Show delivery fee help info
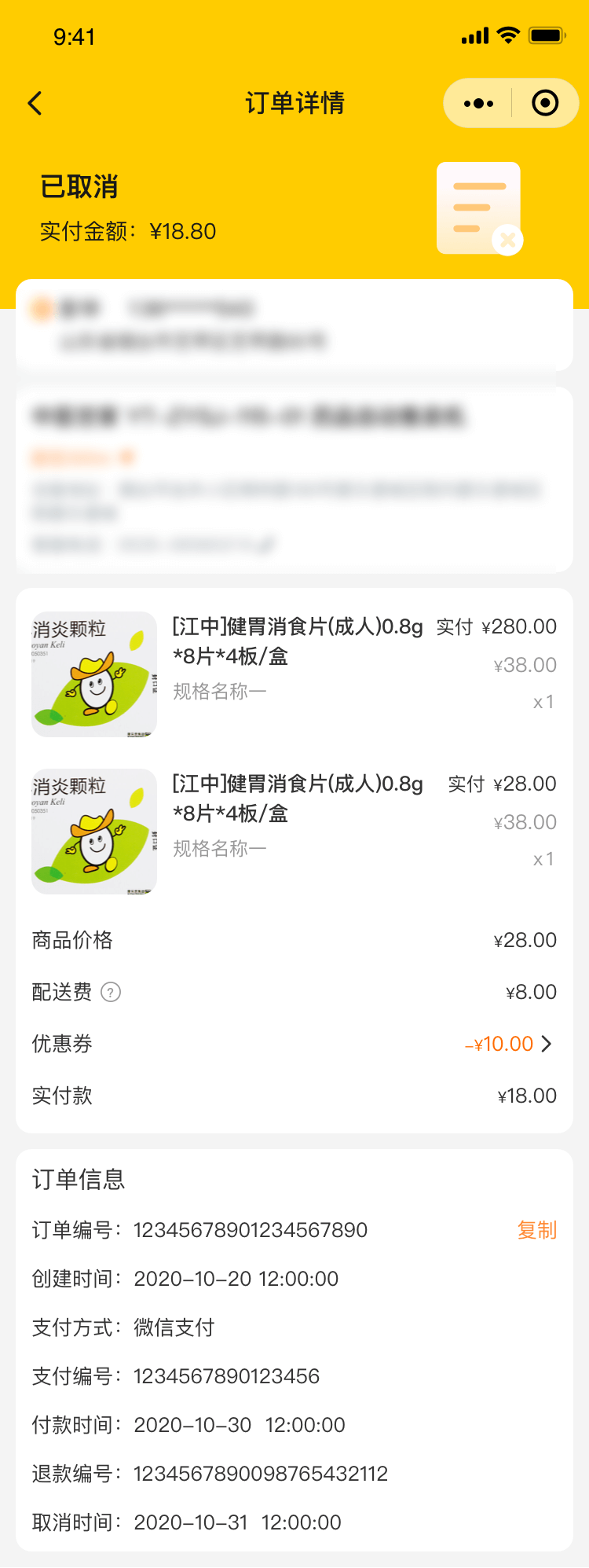Screen dimensions: 589x1568 click(x=112, y=992)
